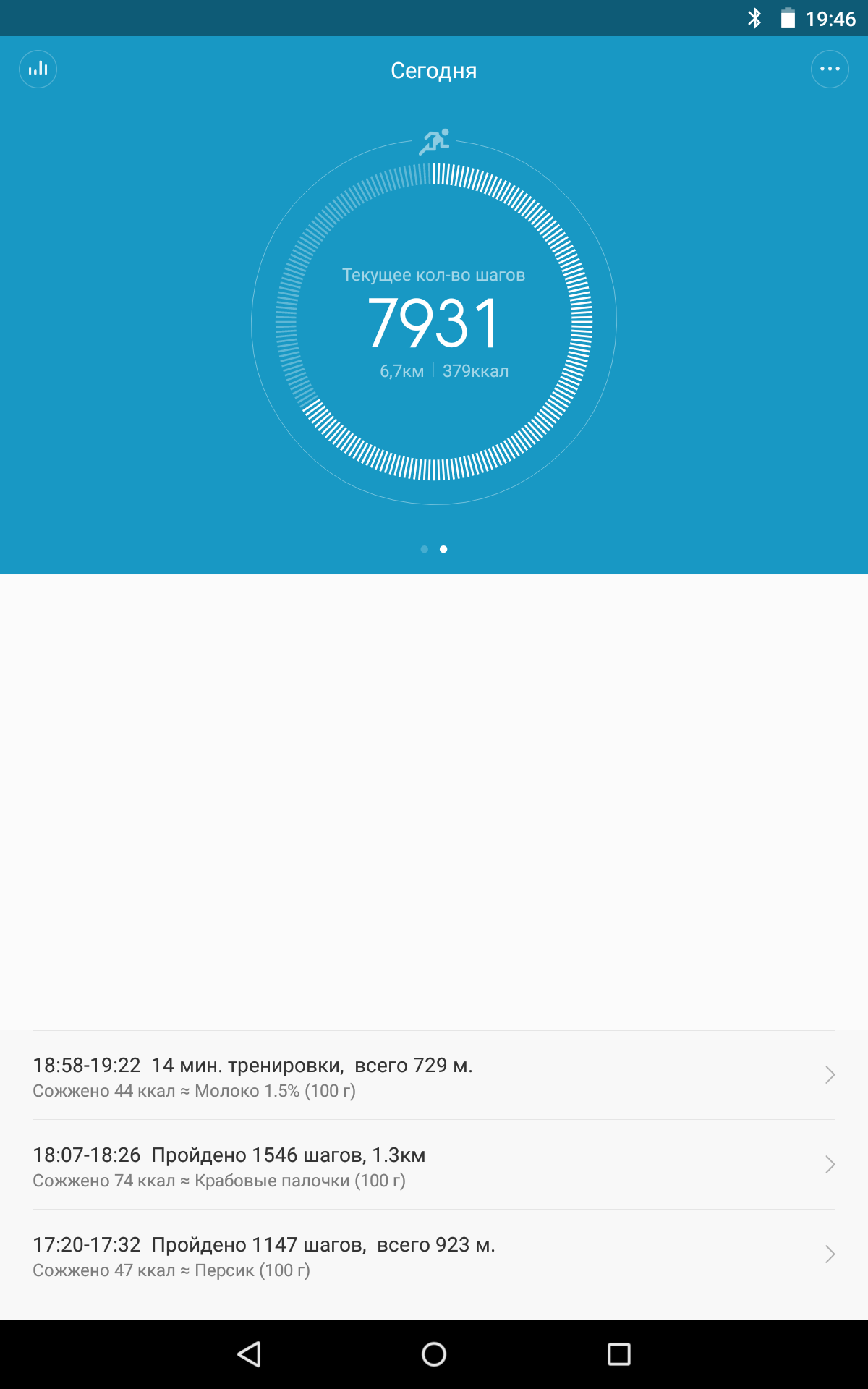Open the 17:20-17:32 walk of 1147 steps
Viewport: 868px width, 1389px height.
(434, 1255)
